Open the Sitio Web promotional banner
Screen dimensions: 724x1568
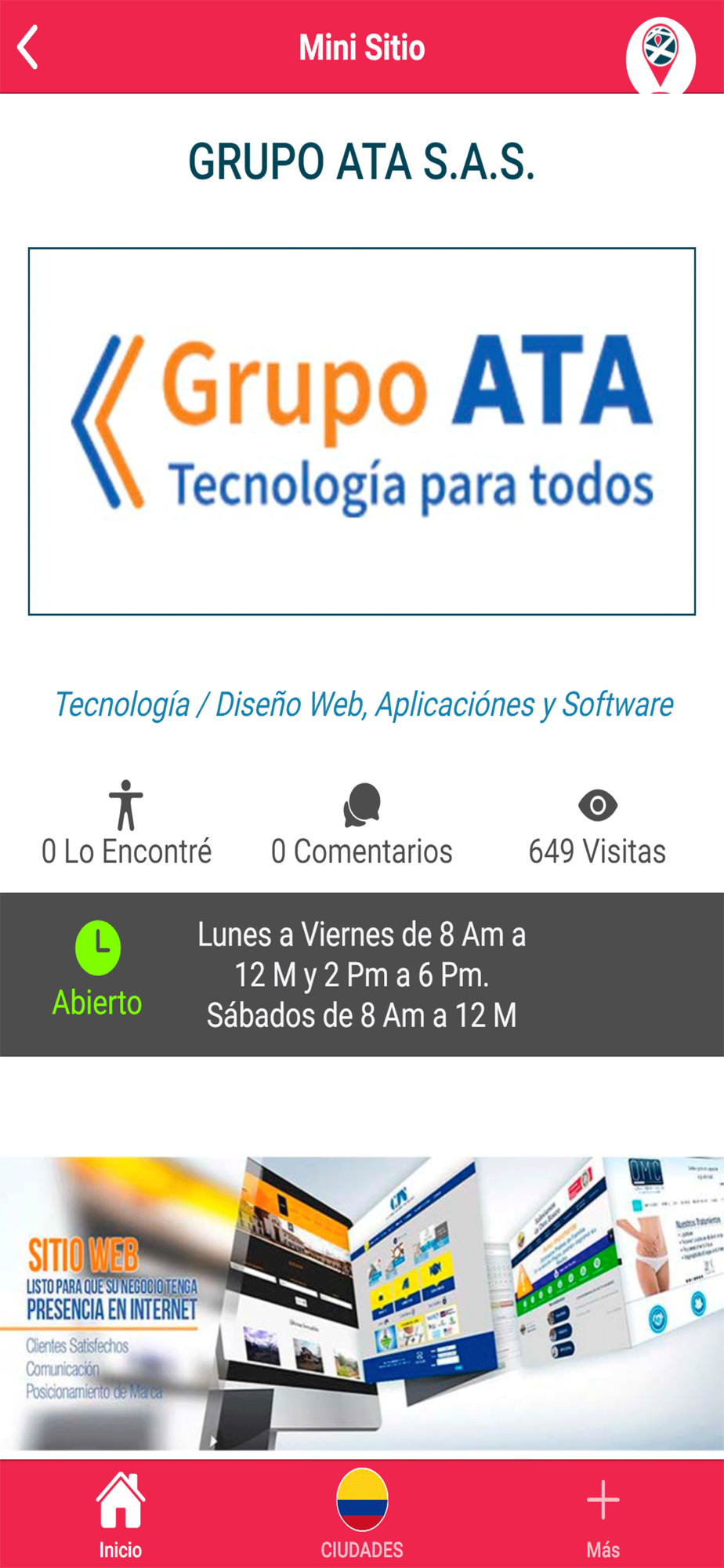[362, 1303]
